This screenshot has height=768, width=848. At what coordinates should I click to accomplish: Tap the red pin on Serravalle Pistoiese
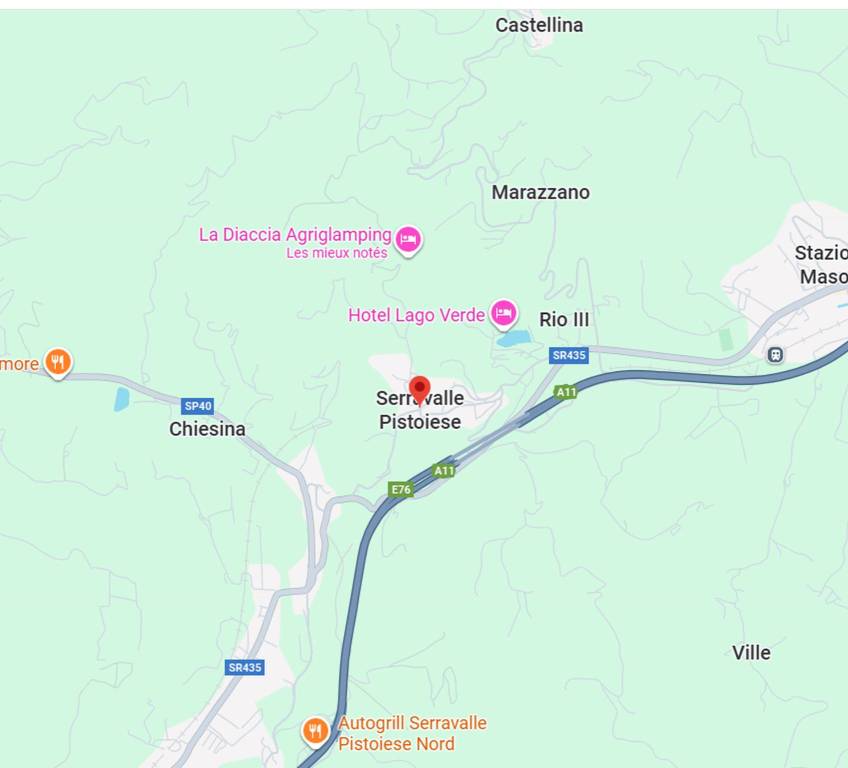point(420,389)
